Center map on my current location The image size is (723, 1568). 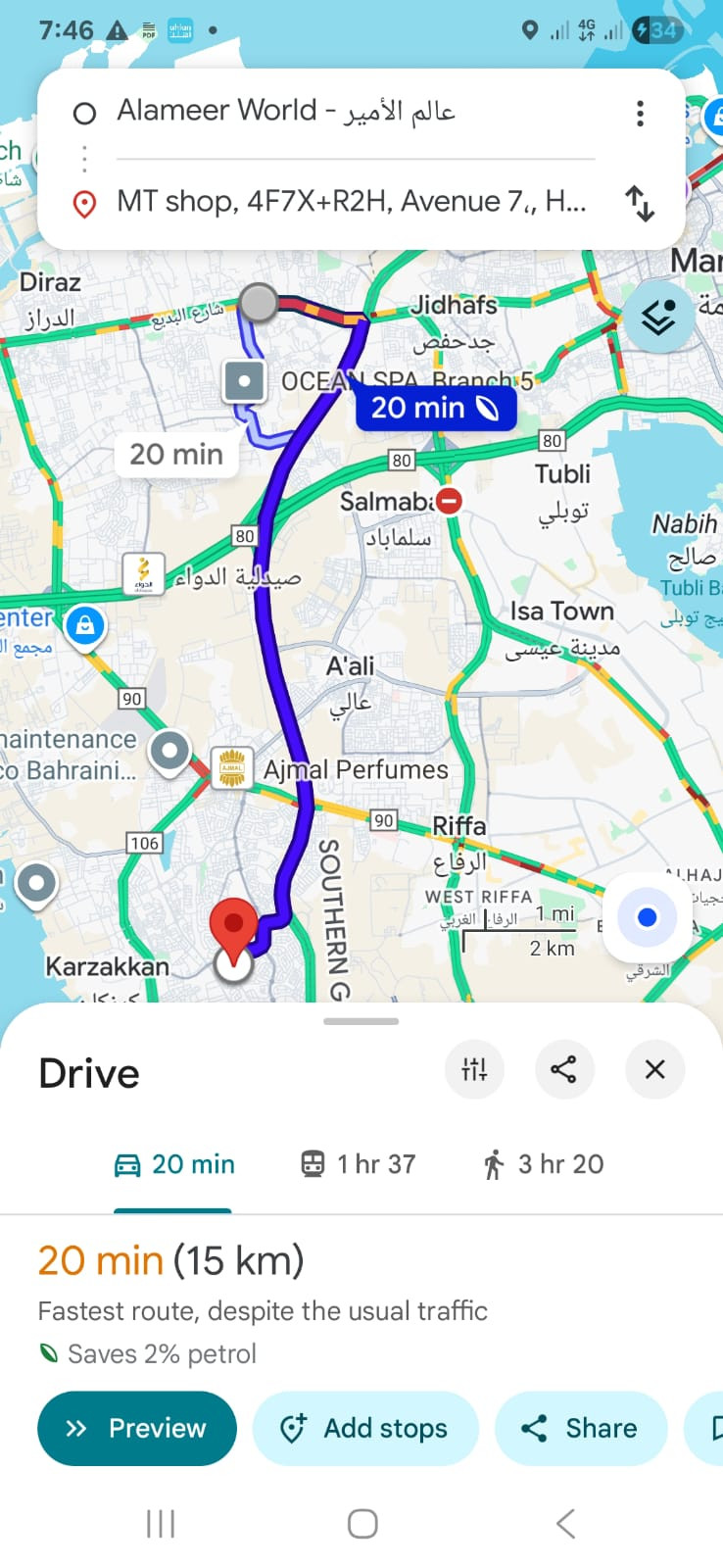pos(646,918)
